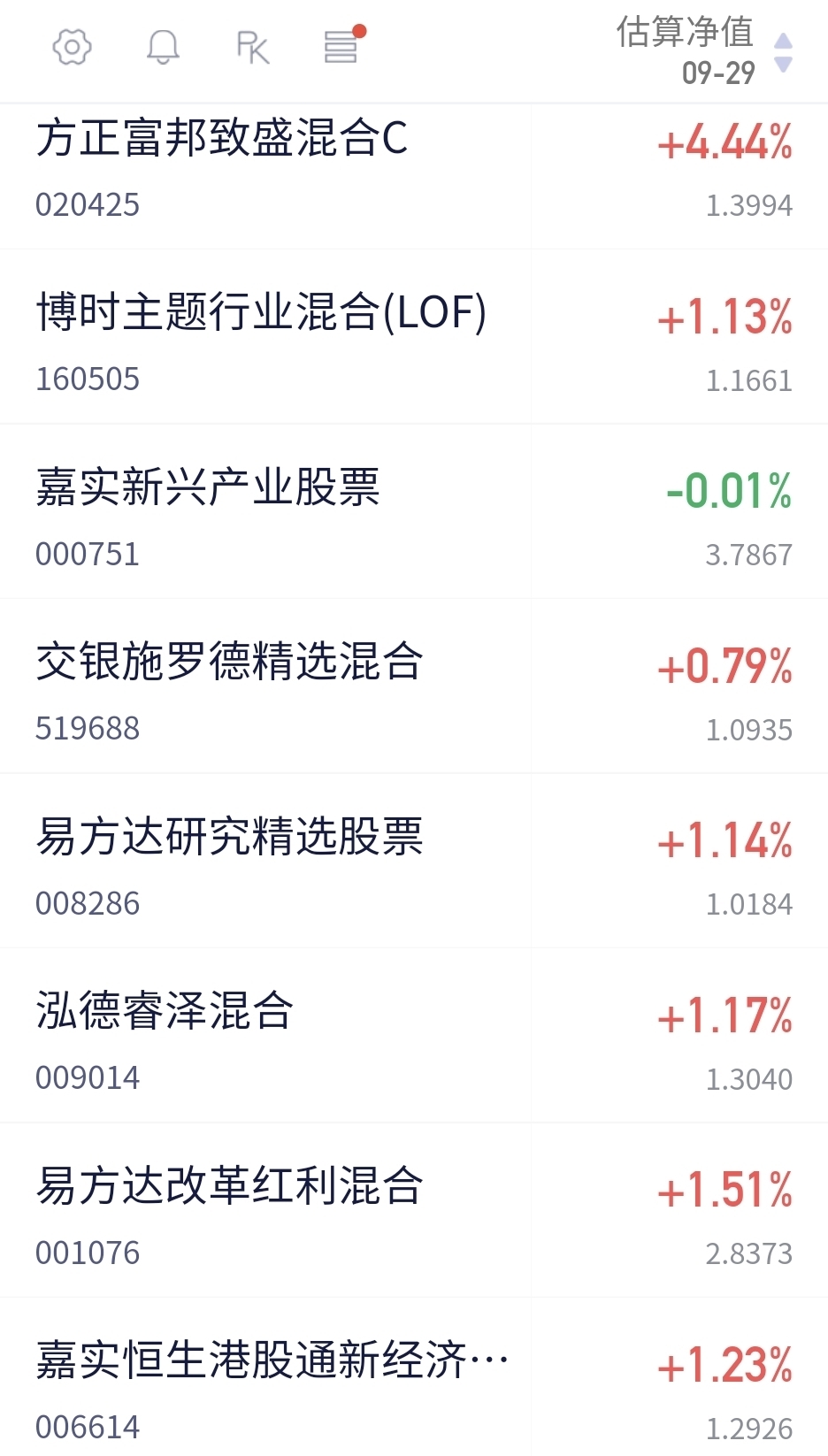Open the settings gear icon
Image resolution: width=828 pixels, height=1456 pixels.
click(72, 47)
